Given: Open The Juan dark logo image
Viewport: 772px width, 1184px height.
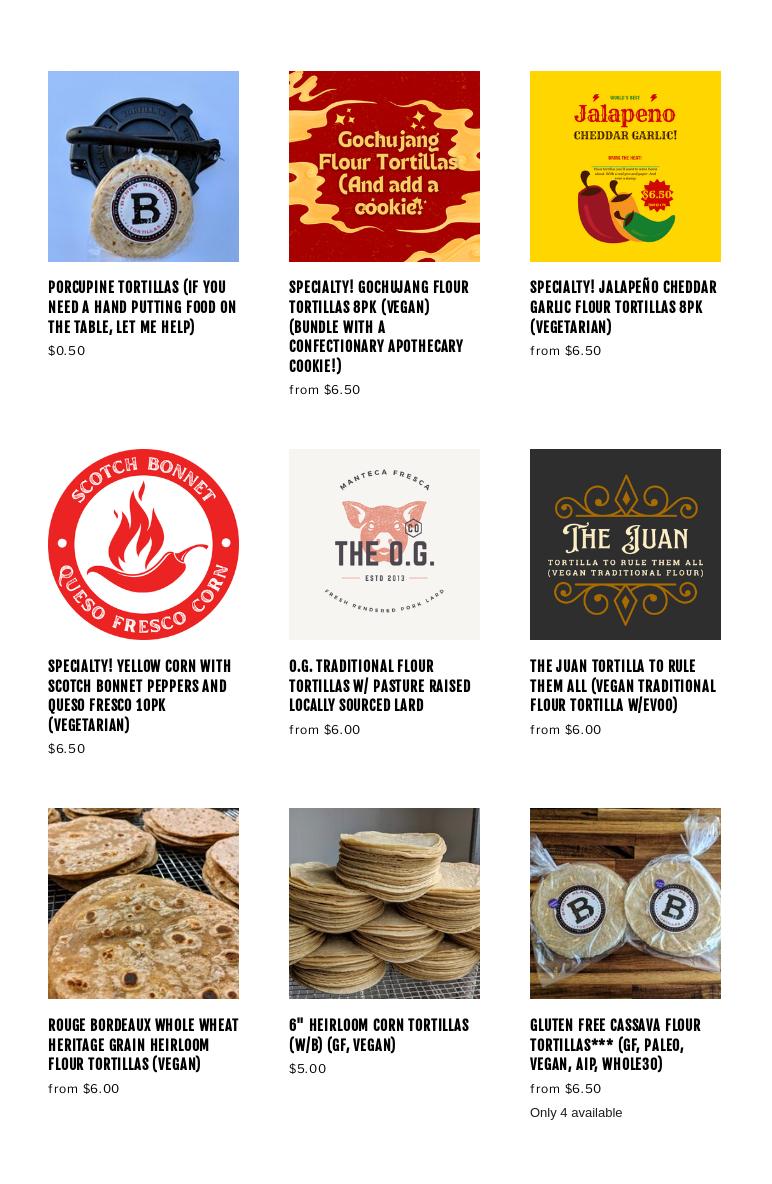Looking at the screenshot, I should coord(625,544).
